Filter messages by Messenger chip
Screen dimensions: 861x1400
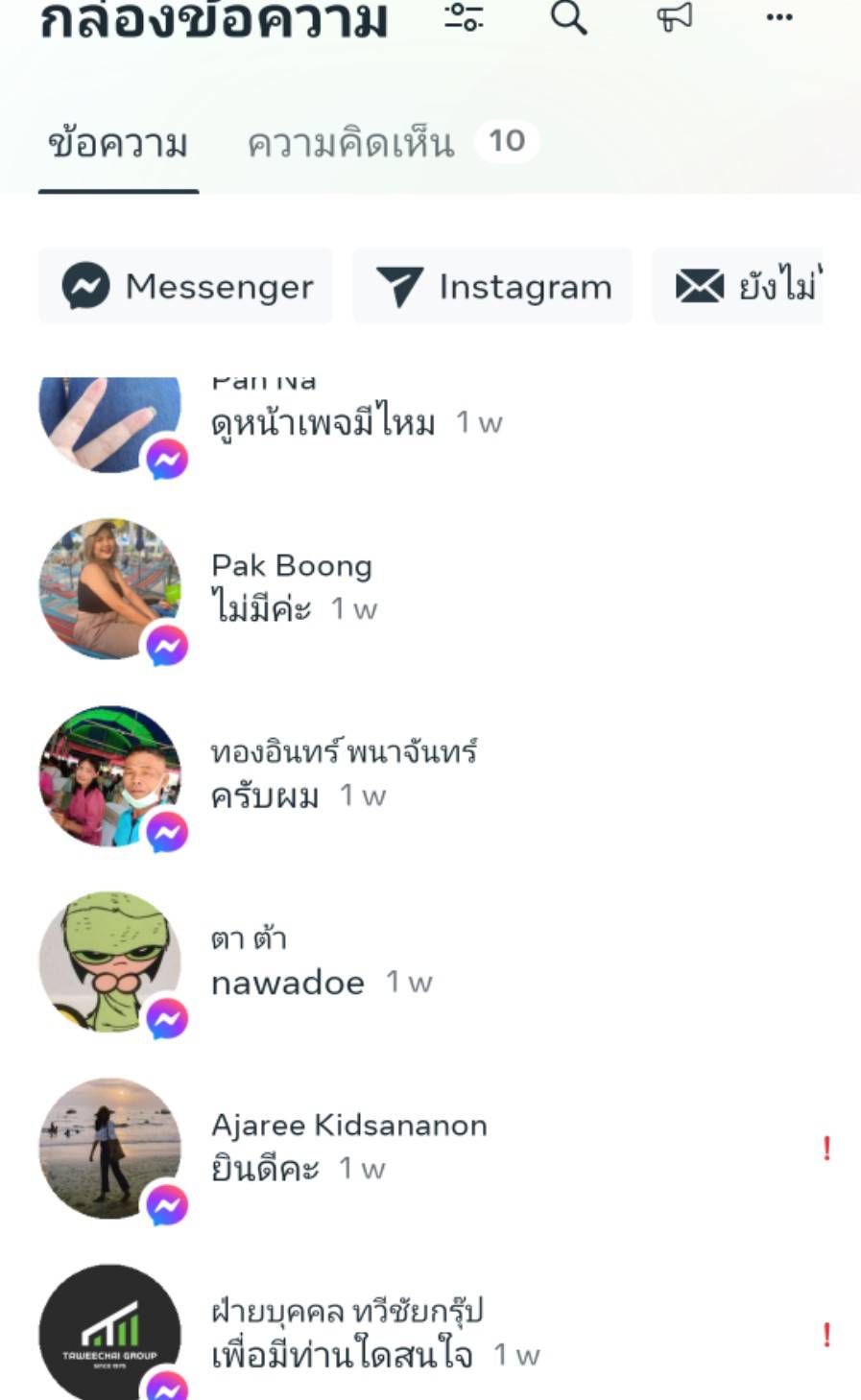click(x=186, y=286)
